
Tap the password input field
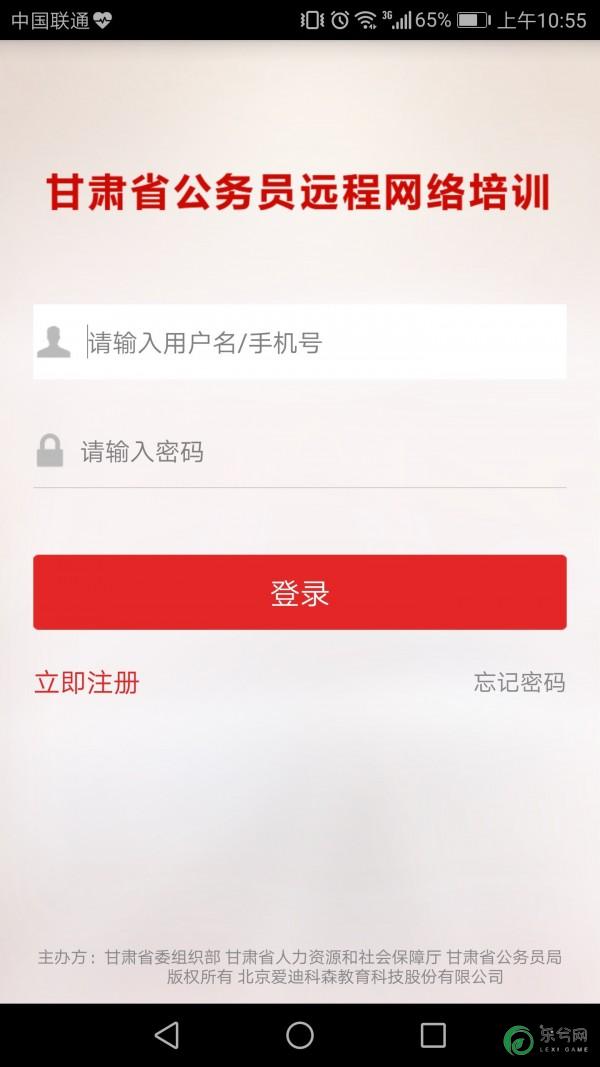coord(299,451)
